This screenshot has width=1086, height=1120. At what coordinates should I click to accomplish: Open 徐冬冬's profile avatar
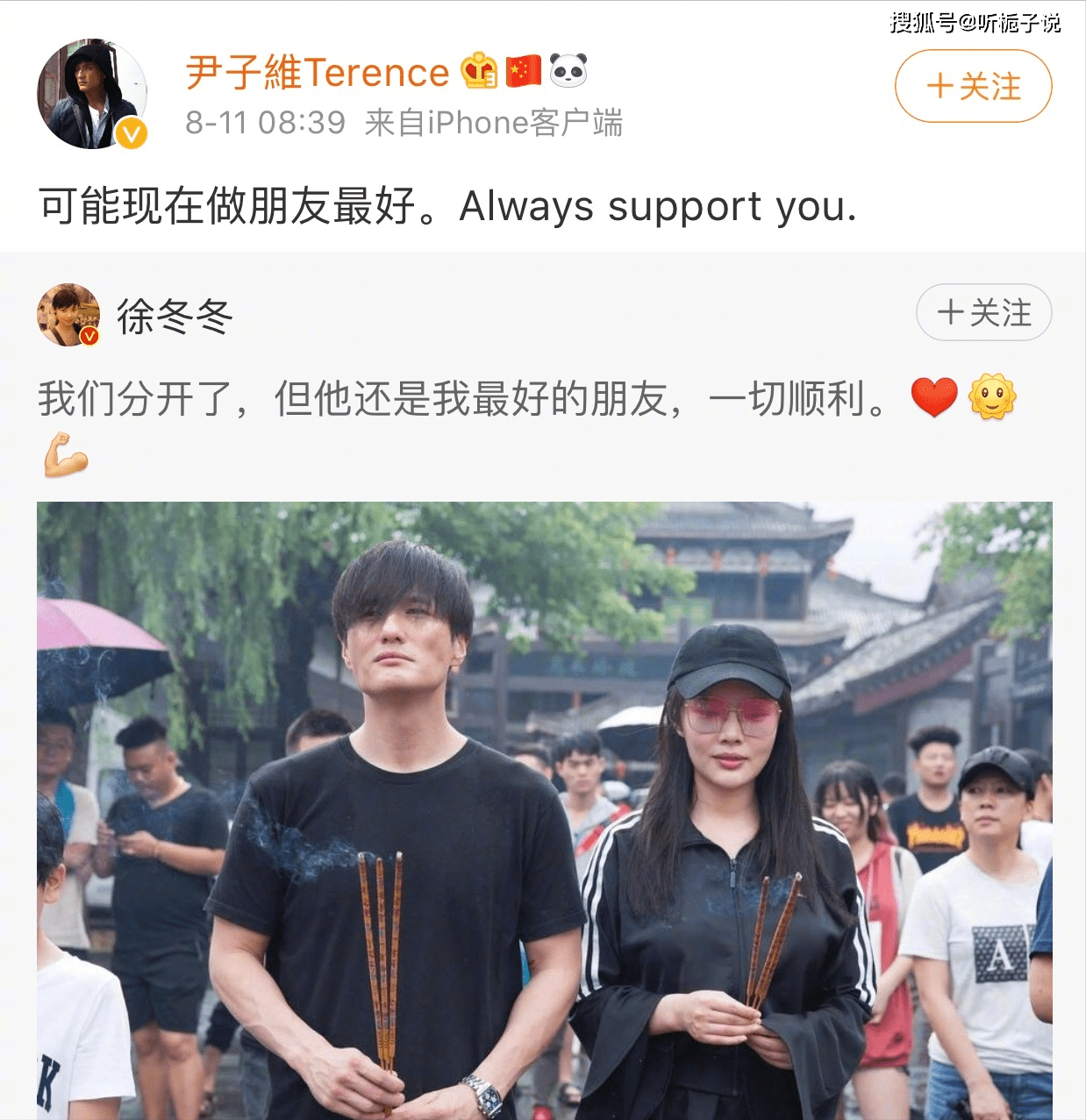[68, 315]
